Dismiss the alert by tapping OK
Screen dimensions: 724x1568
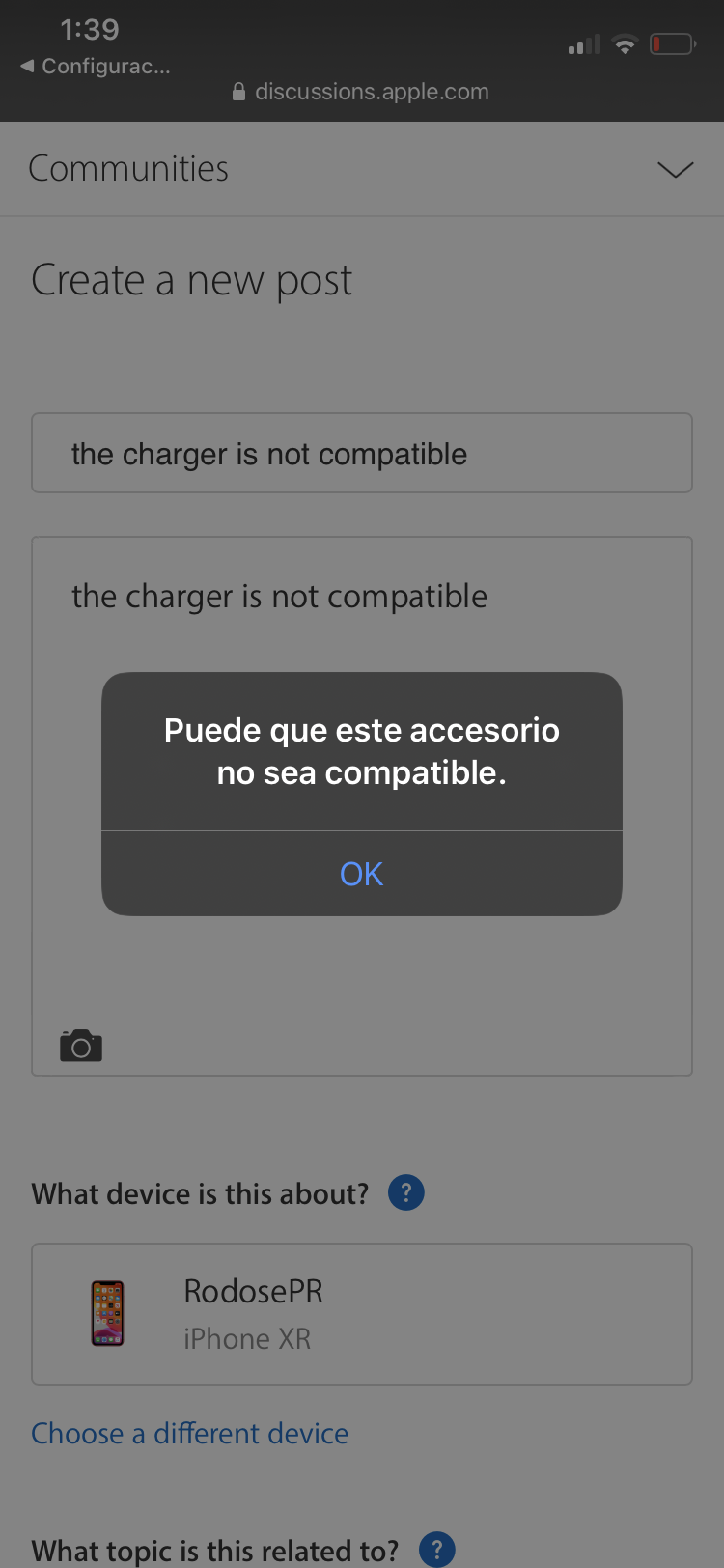362,874
